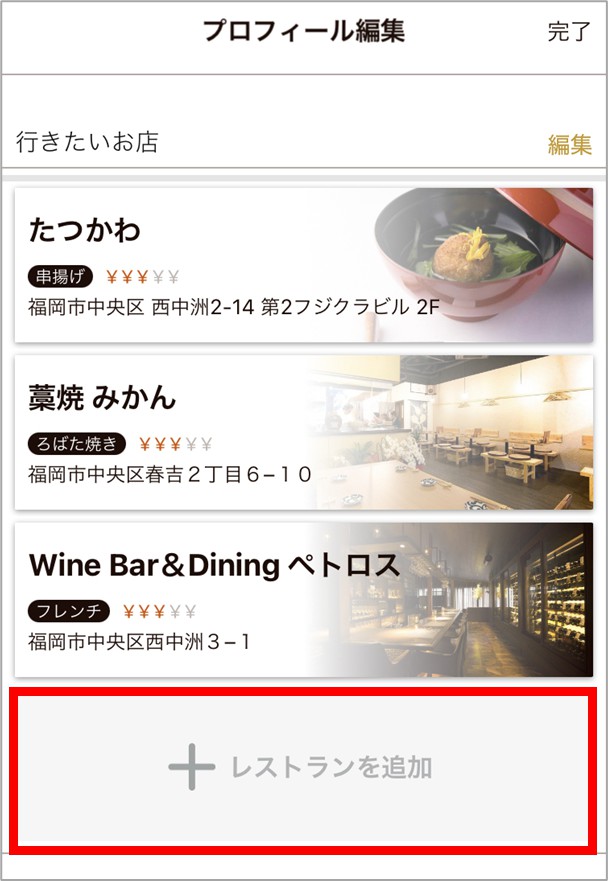Open the Wine Bar＆Dining ペトロス card

click(x=303, y=599)
